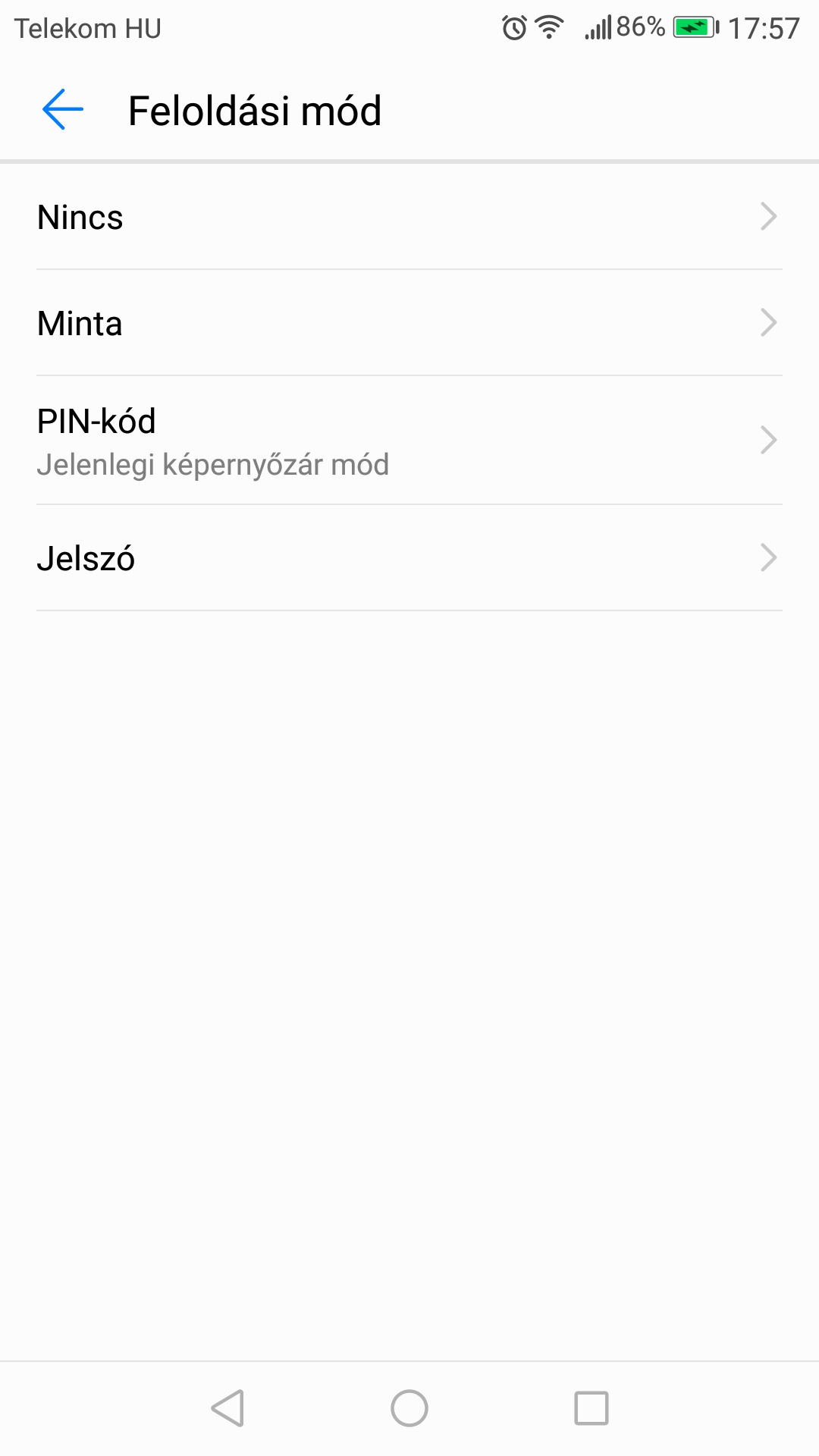
Task: Go back using the blue arrow
Action: click(63, 110)
